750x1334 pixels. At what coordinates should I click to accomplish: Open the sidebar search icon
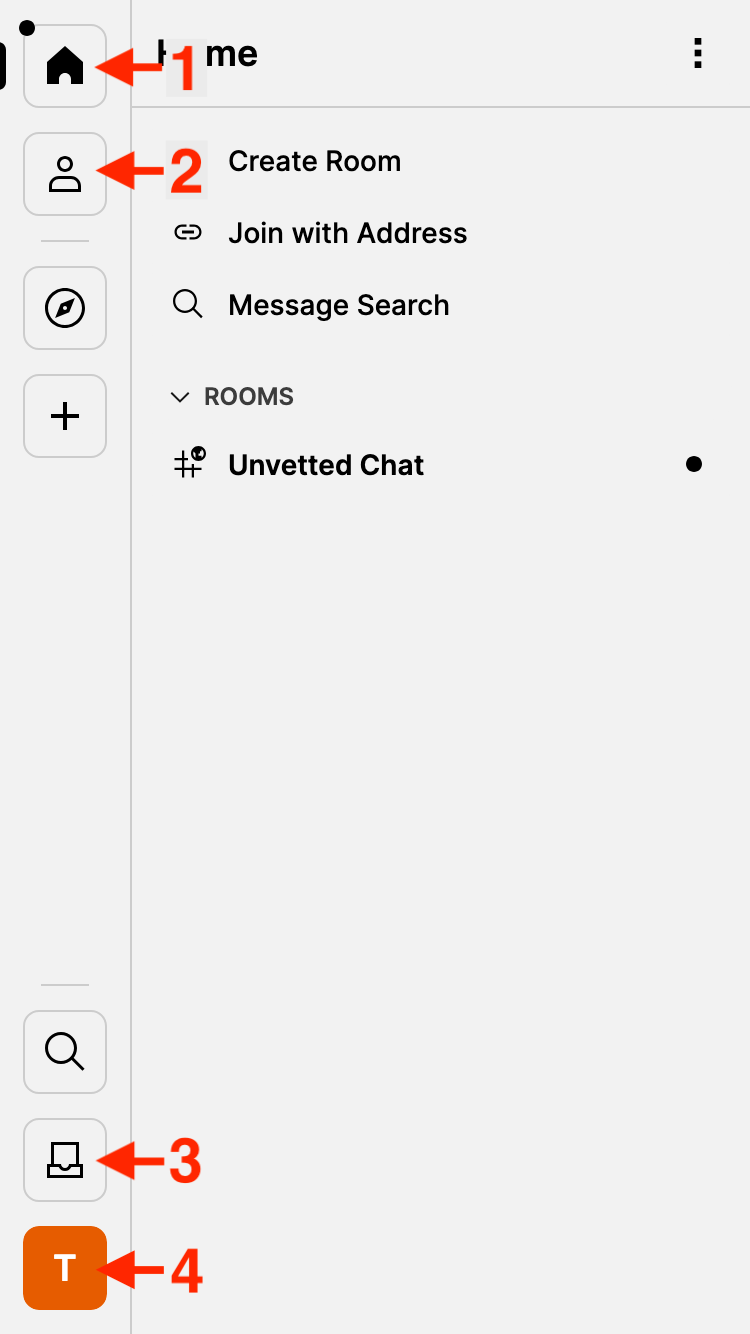tap(65, 1052)
